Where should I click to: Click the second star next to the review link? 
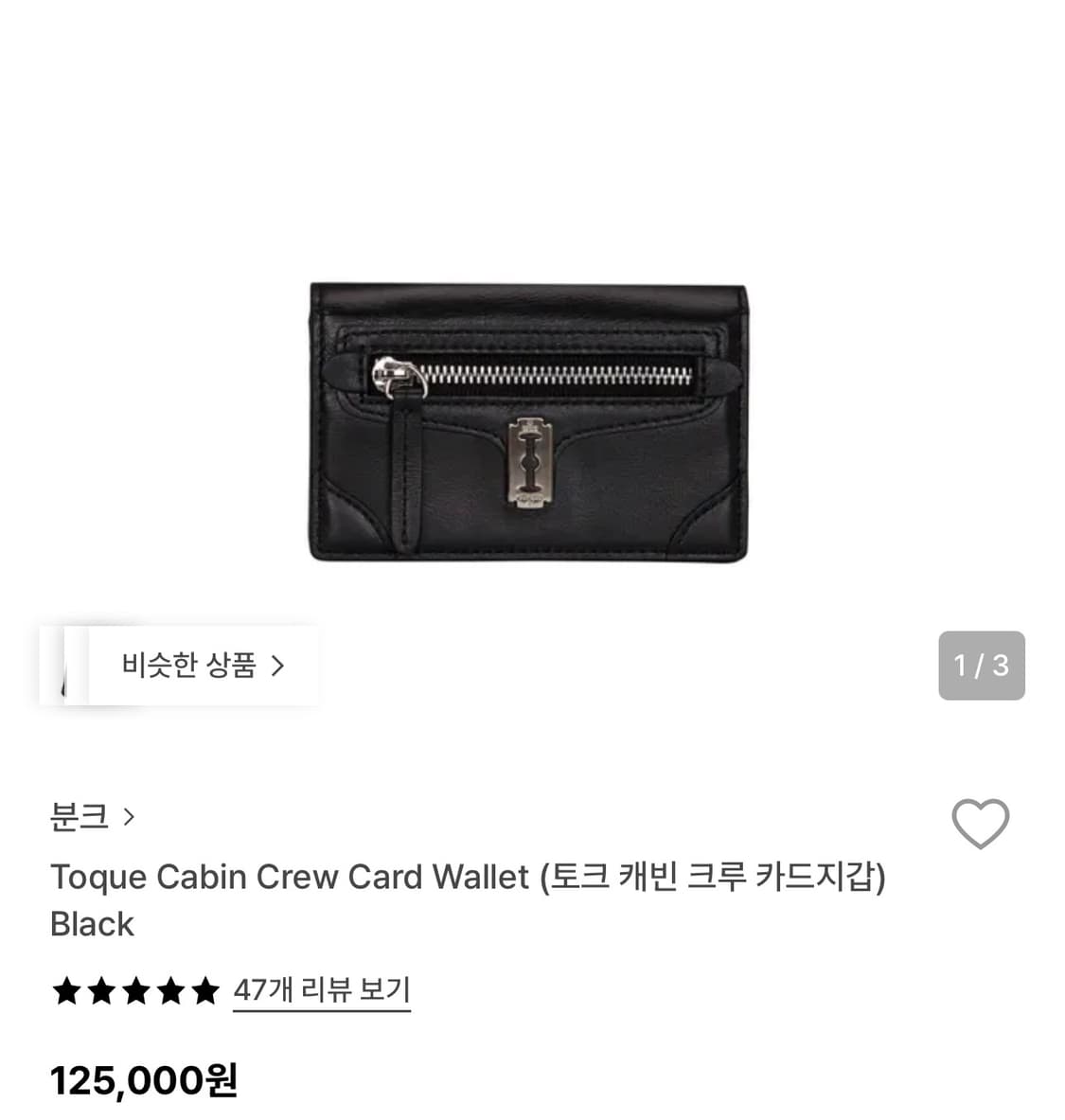[x=101, y=990]
